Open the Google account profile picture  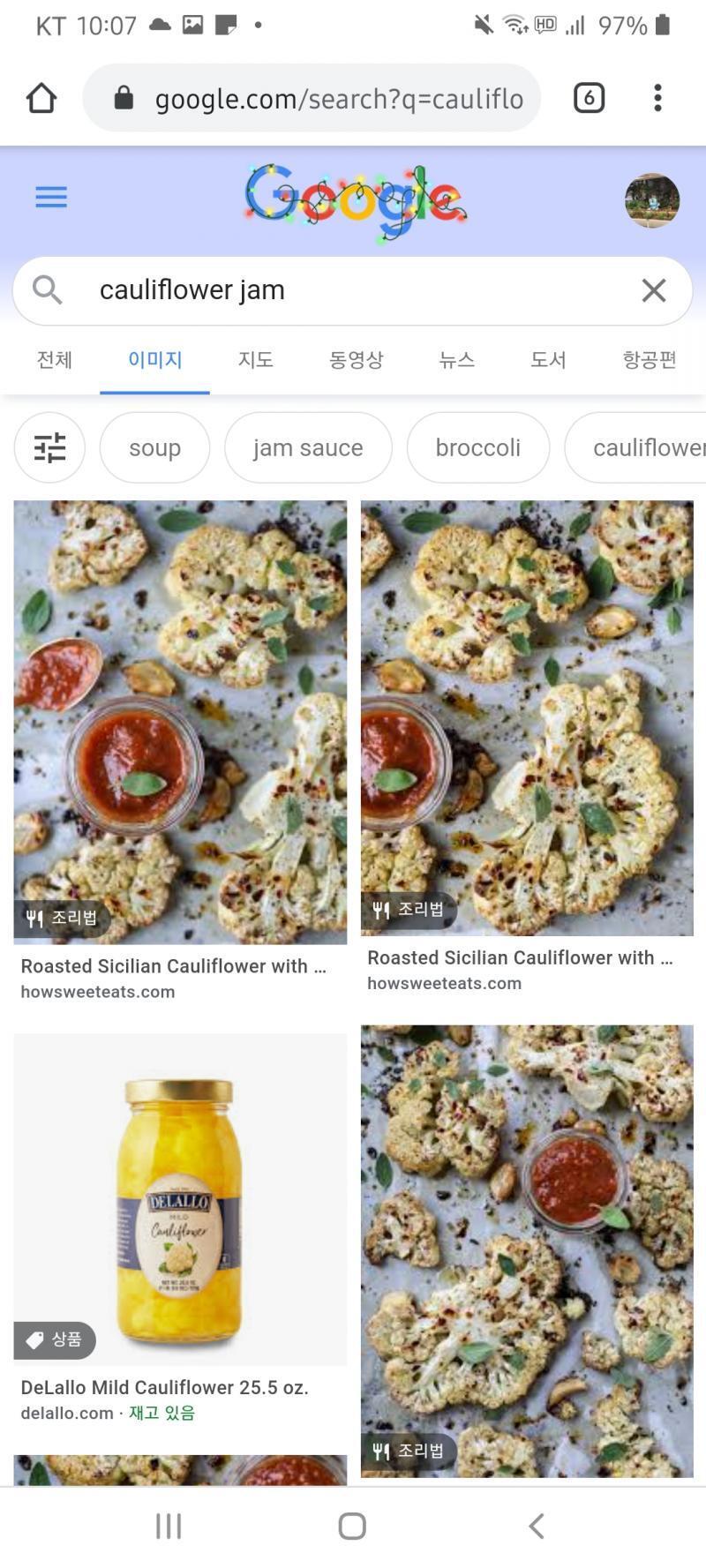tap(652, 200)
